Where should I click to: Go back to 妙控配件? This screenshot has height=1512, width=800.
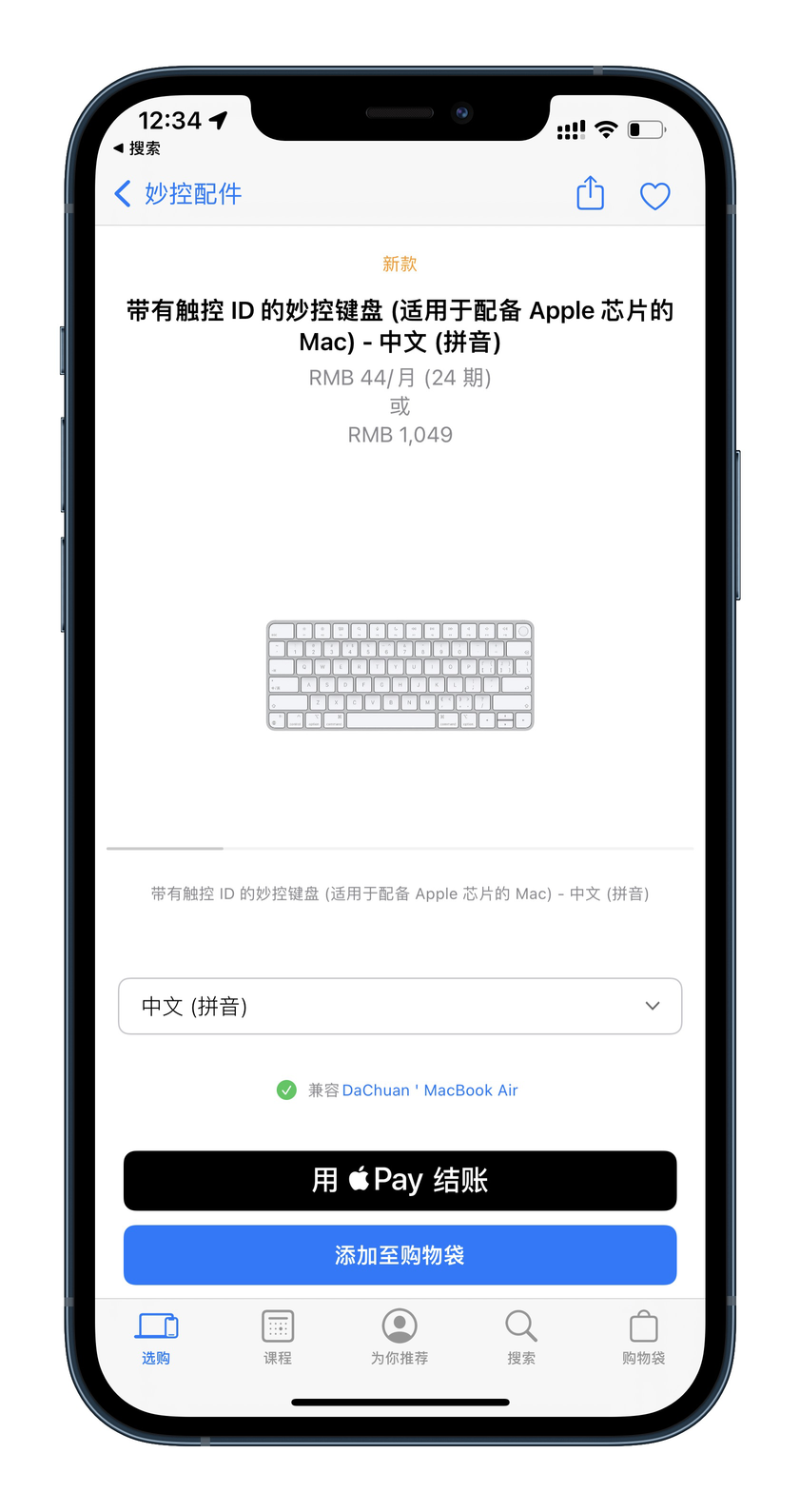click(177, 194)
